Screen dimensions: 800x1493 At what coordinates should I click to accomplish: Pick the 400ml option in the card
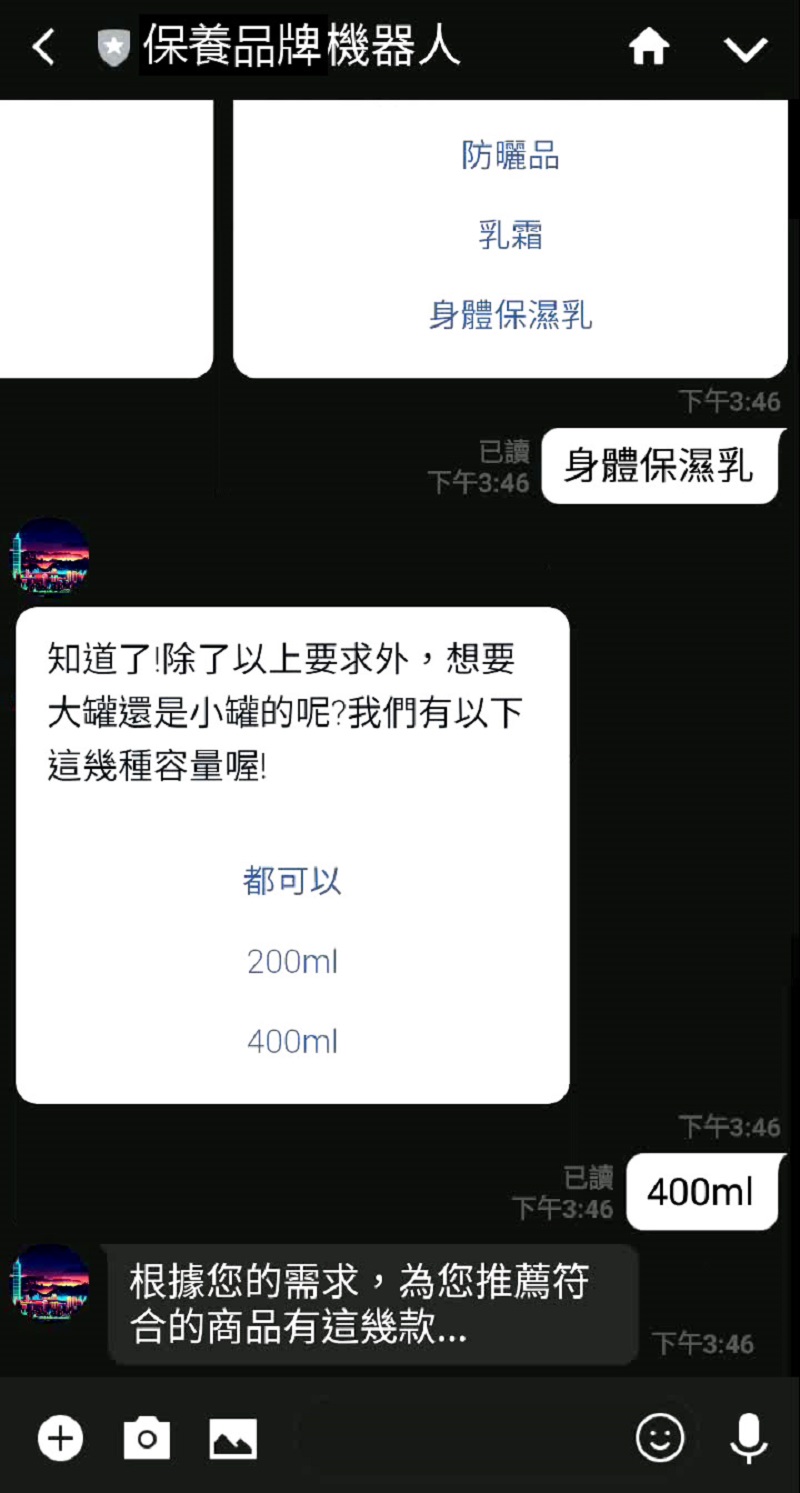[292, 1042]
